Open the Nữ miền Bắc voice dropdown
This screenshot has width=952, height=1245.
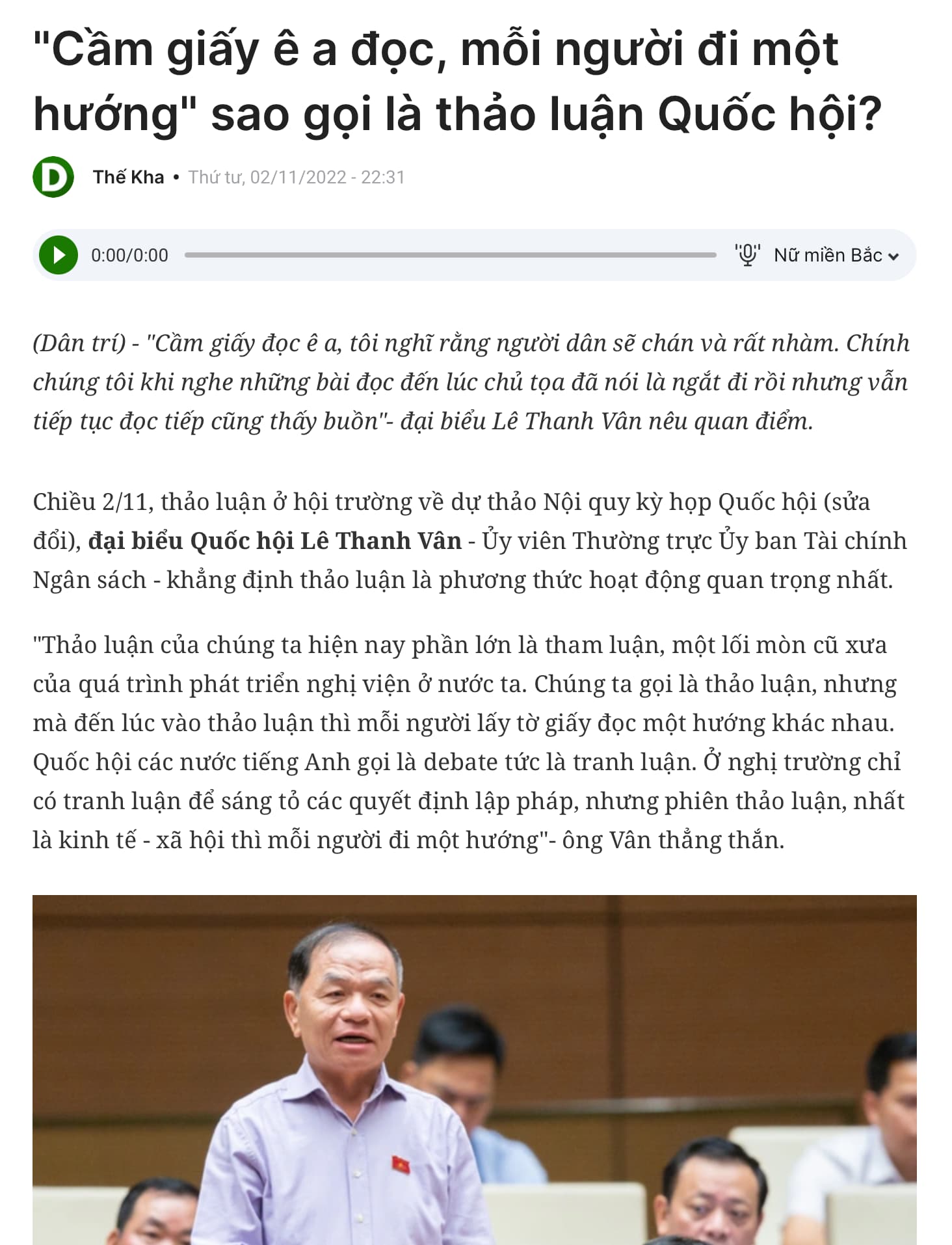(836, 255)
